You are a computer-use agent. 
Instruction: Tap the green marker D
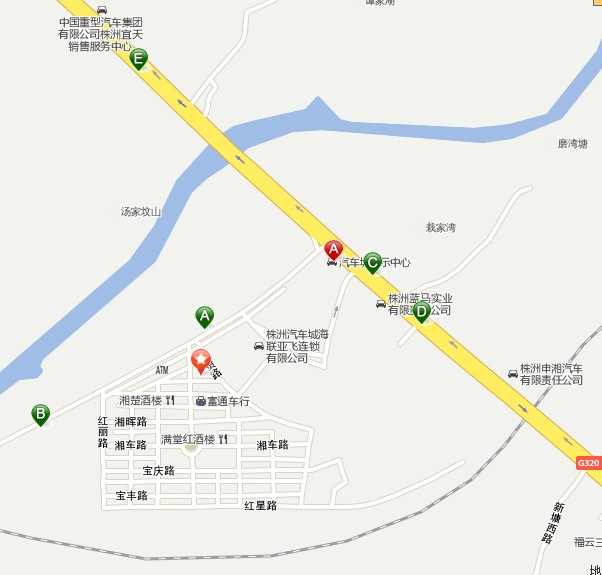pyautogui.click(x=421, y=312)
